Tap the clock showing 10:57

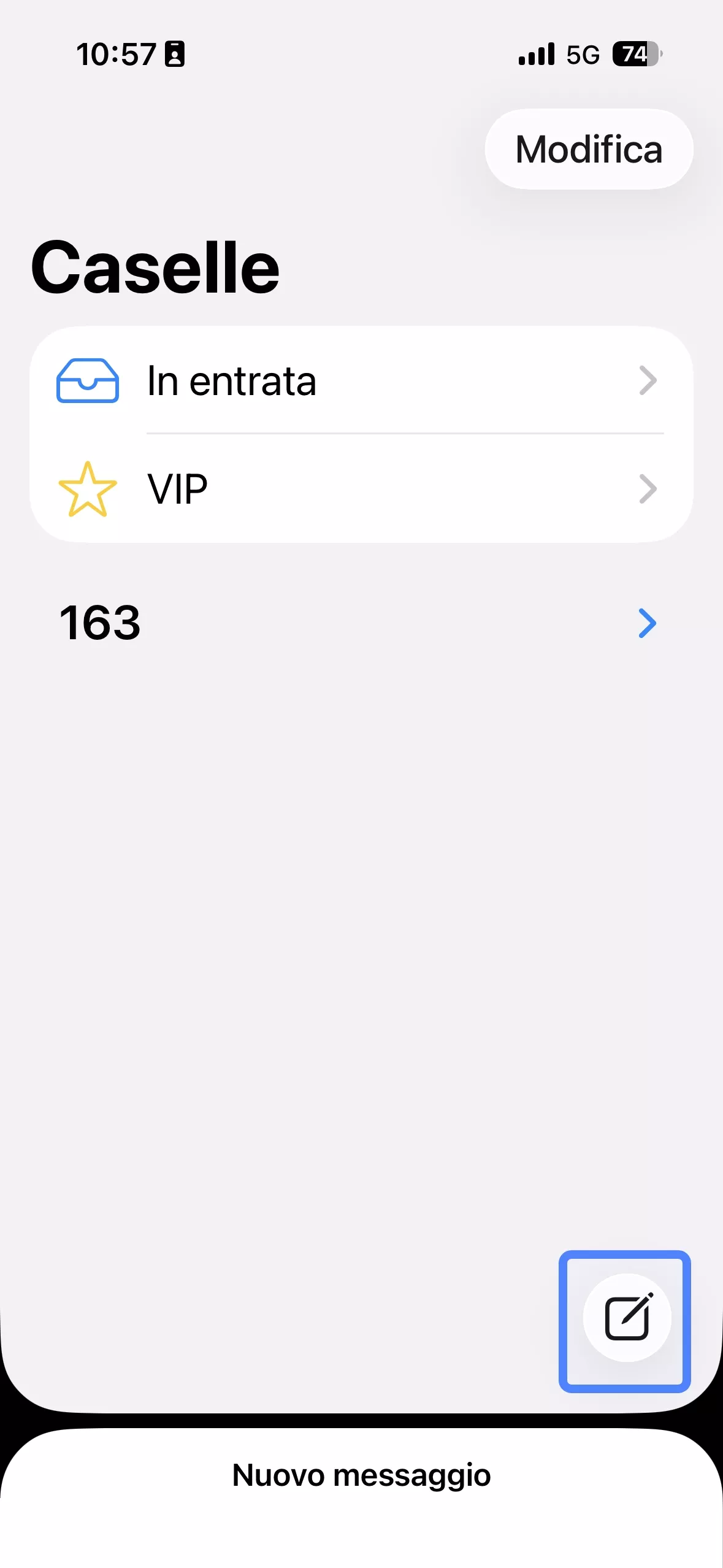pyautogui.click(x=118, y=54)
